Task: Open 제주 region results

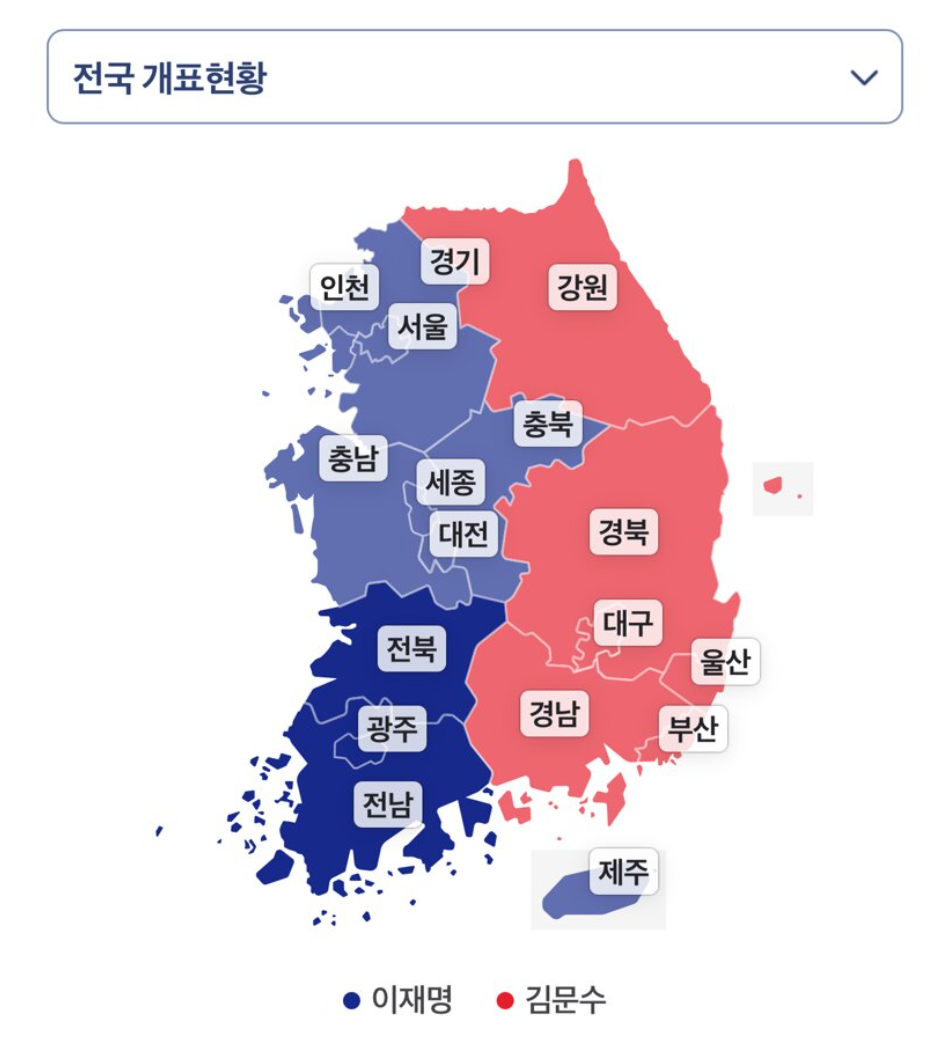Action: click(x=624, y=873)
